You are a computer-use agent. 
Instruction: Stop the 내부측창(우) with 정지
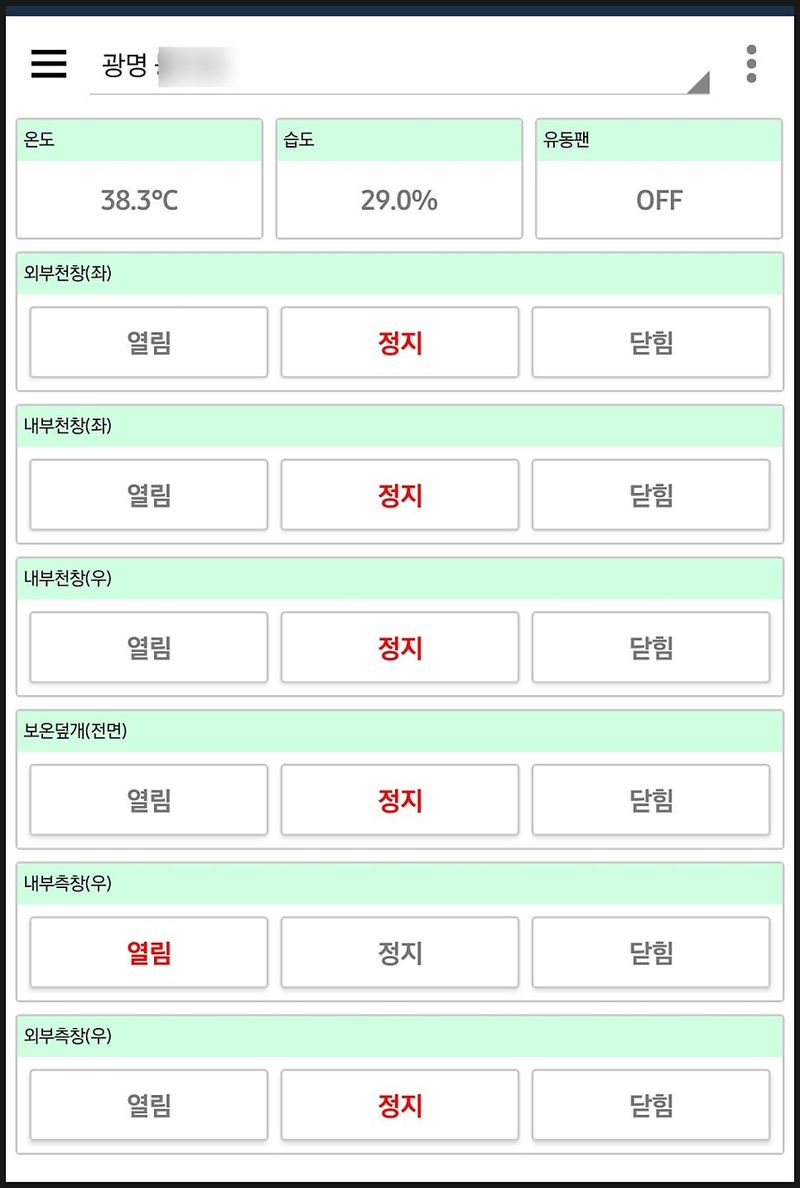coord(400,952)
